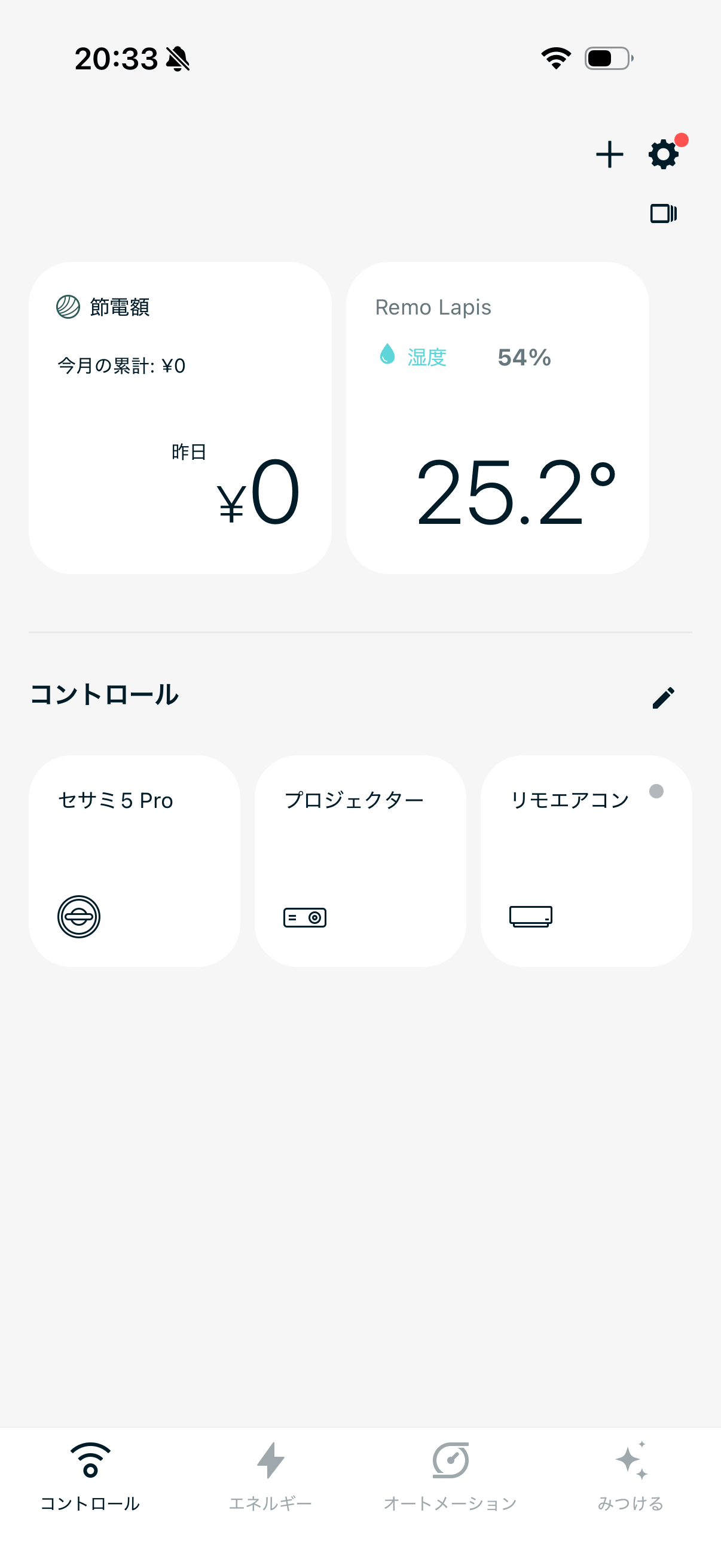Tap the plus icon to add a device
The height and width of the screenshot is (1568, 721).
(609, 154)
